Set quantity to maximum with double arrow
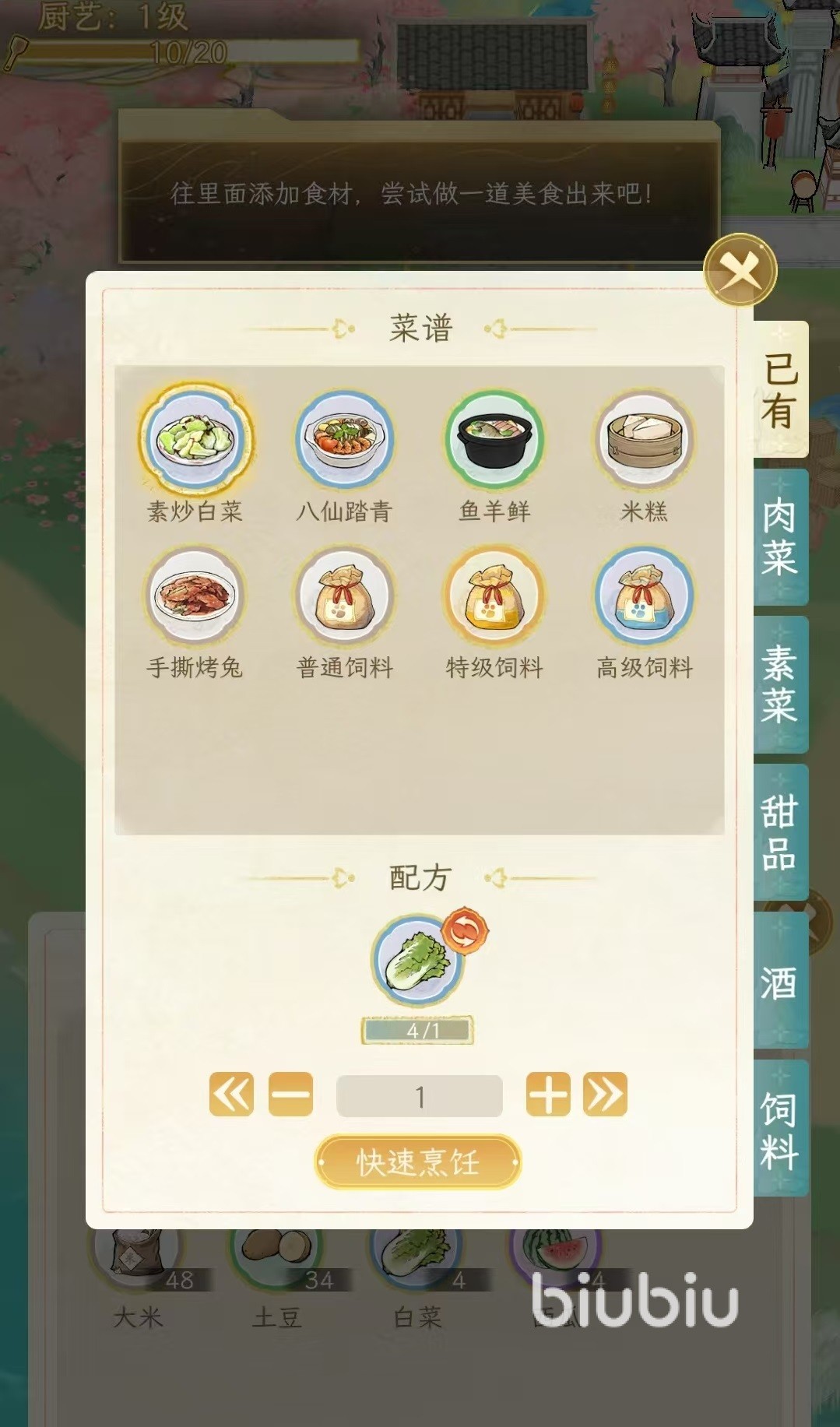840x1427 pixels. click(605, 1095)
